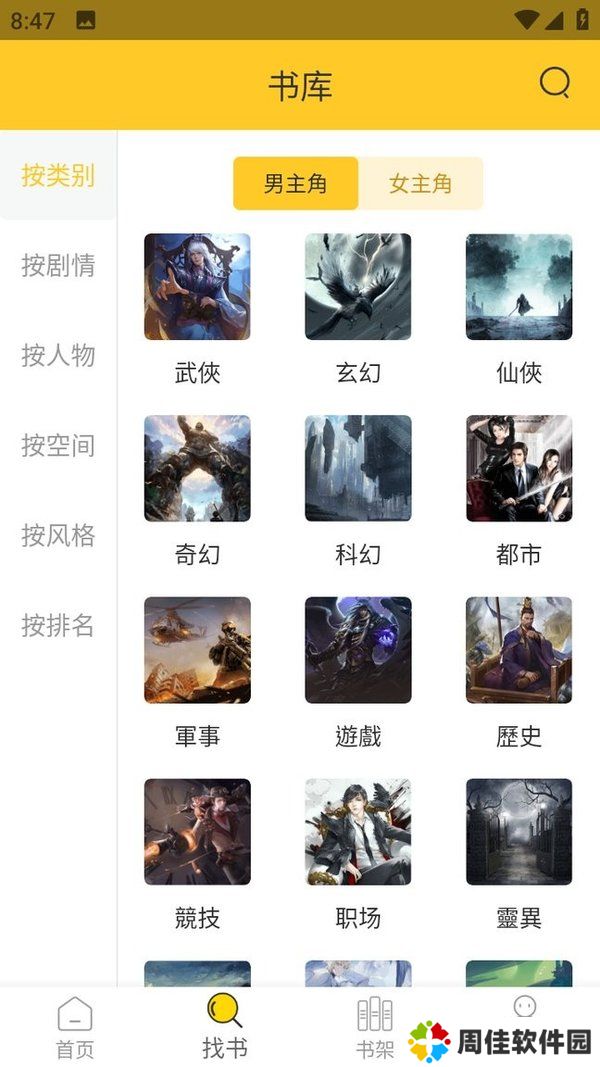The image size is (600, 1067).
Task: View the 歷史 book category
Action: click(519, 651)
